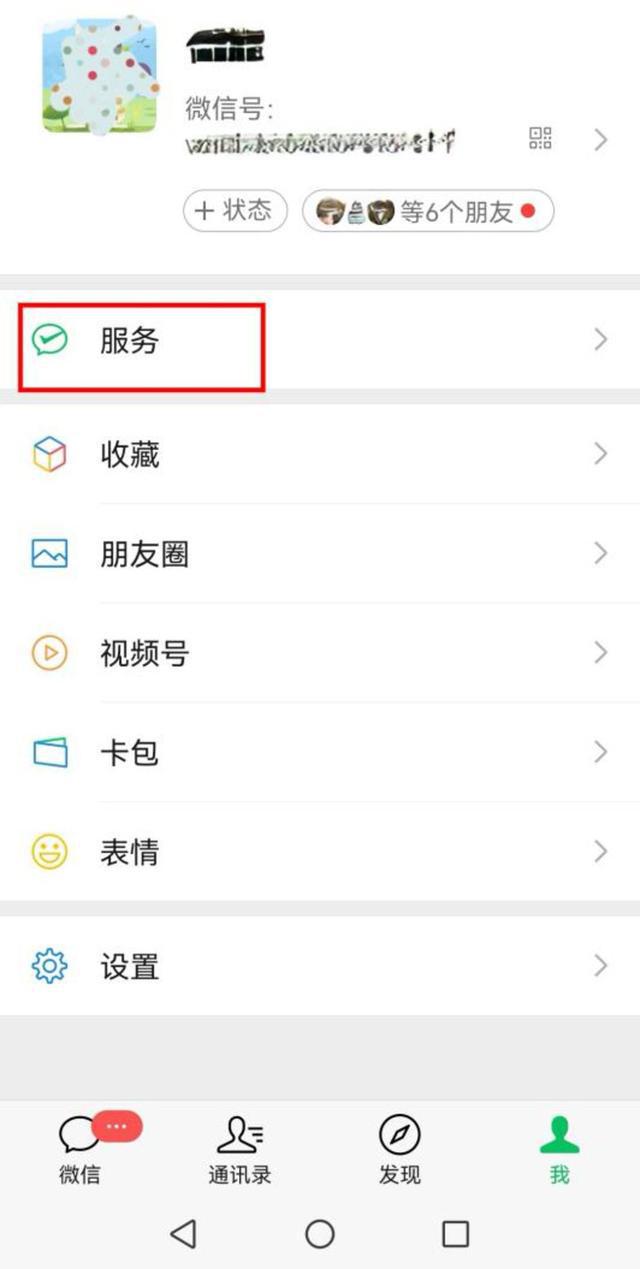Screen dimensions: 640x1269
Task: Tap the profile avatar picture
Action: (100, 74)
